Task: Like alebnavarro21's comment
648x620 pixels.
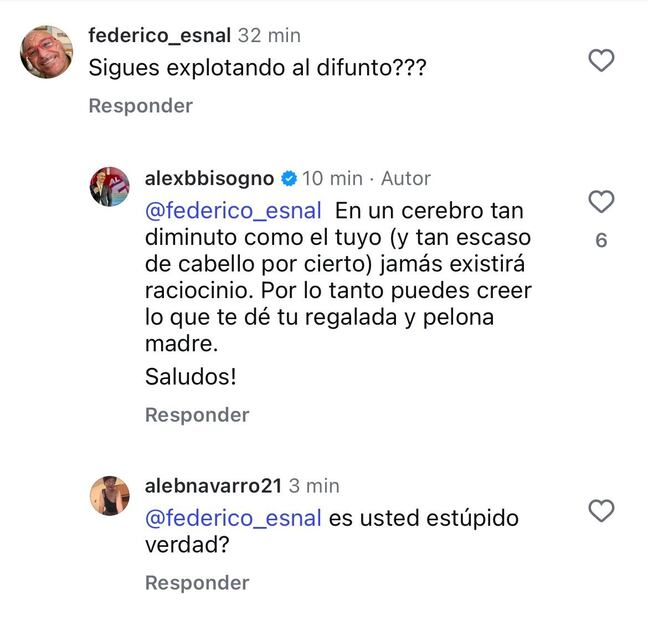Action: 600,511
